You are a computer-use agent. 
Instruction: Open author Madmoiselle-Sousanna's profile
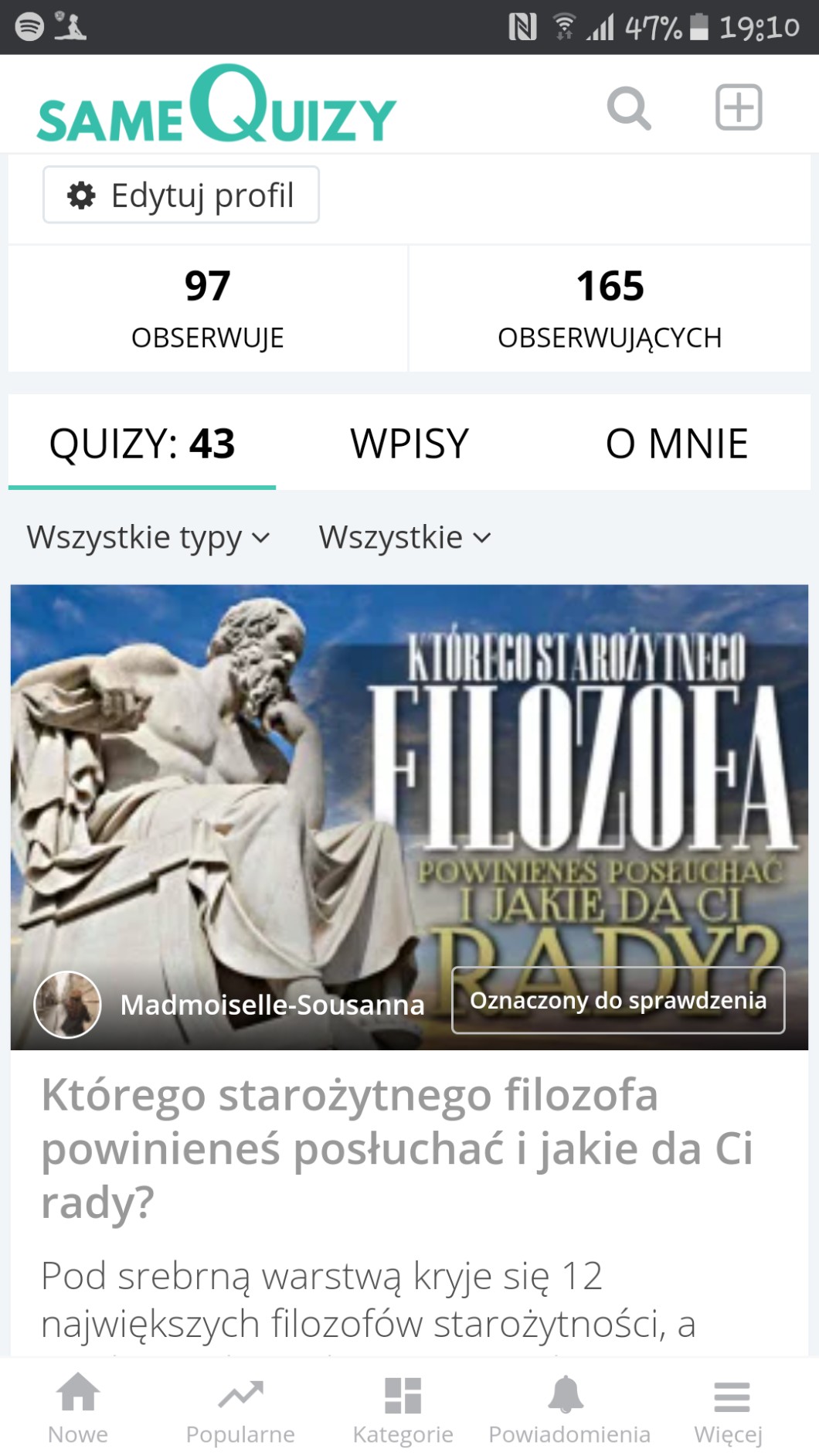[271, 1005]
